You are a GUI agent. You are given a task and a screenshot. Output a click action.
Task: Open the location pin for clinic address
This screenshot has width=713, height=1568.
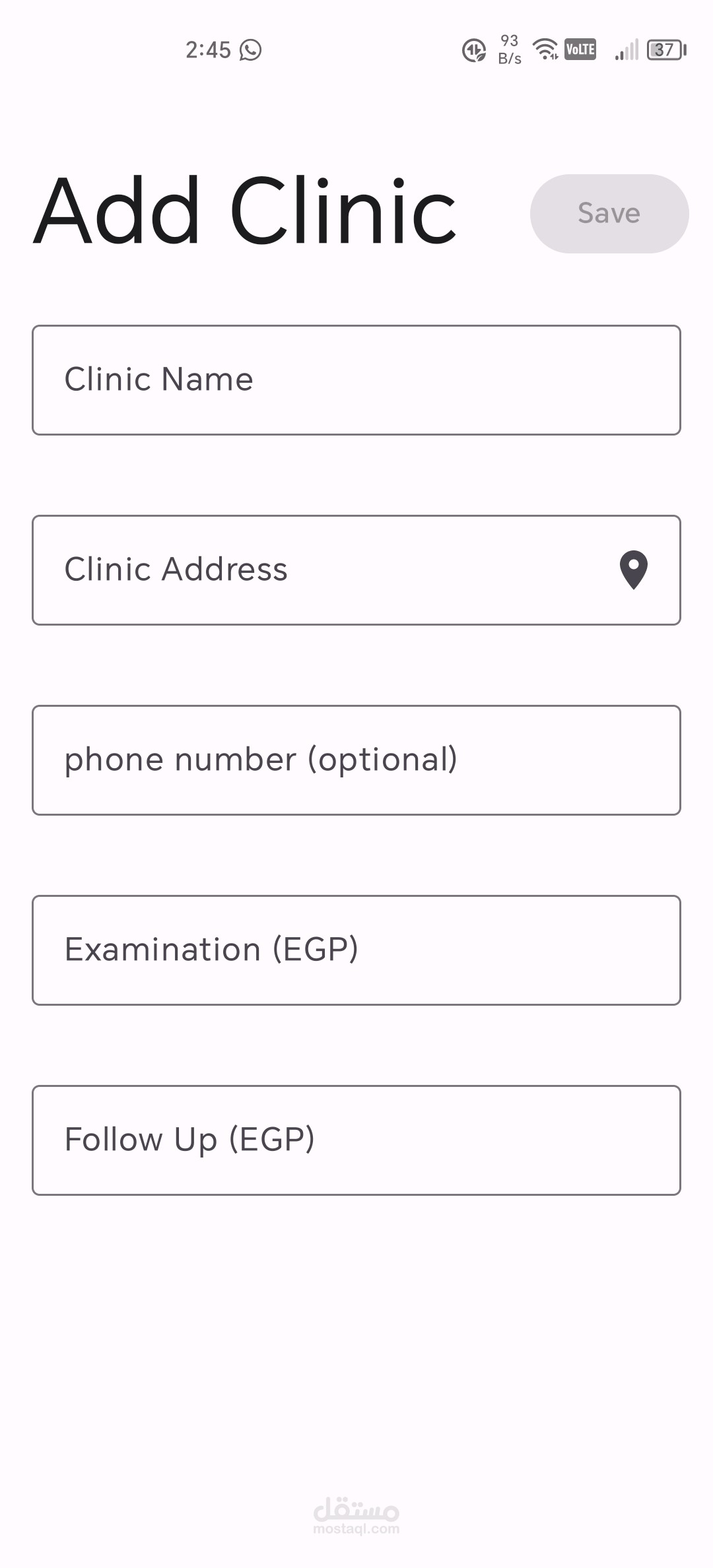click(633, 570)
